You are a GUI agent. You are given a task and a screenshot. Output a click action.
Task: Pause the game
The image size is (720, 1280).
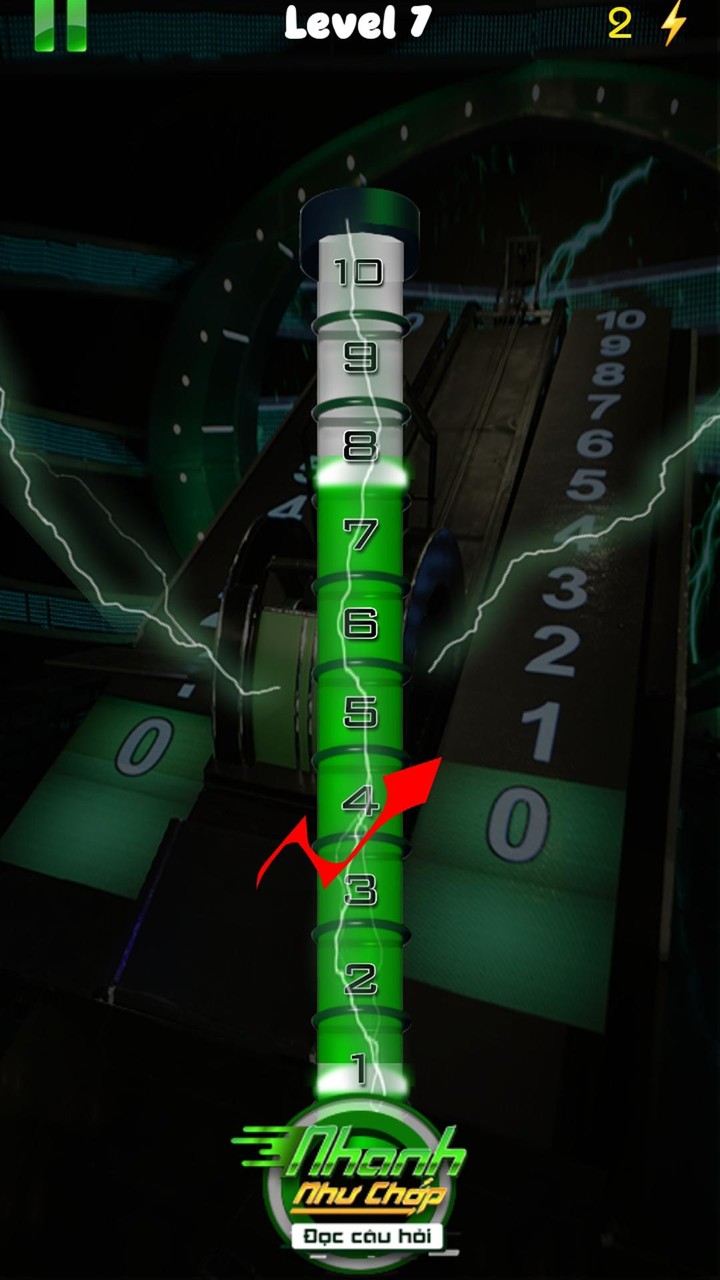click(60, 24)
